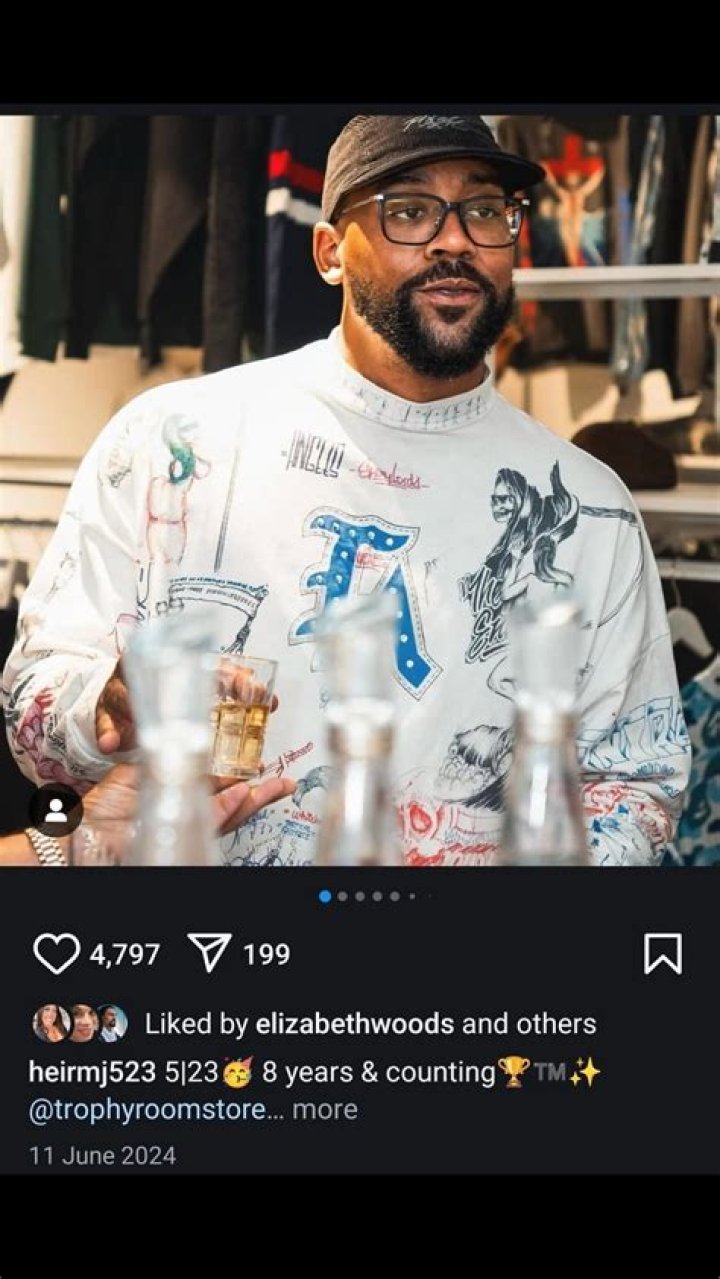The height and width of the screenshot is (1279, 720).
Task: Expand the caption with "more"
Action: (325, 1109)
